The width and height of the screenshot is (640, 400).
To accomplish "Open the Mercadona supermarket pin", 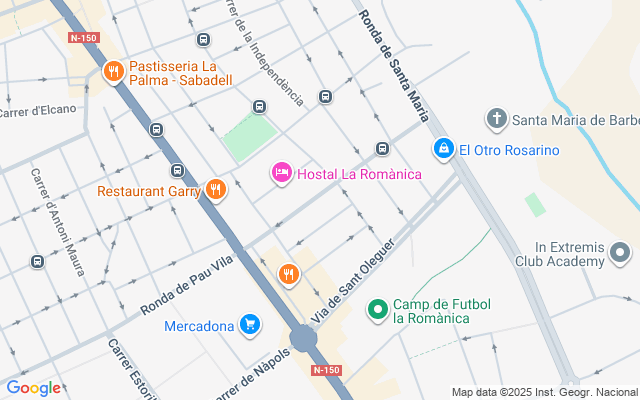I will pyautogui.click(x=250, y=324).
